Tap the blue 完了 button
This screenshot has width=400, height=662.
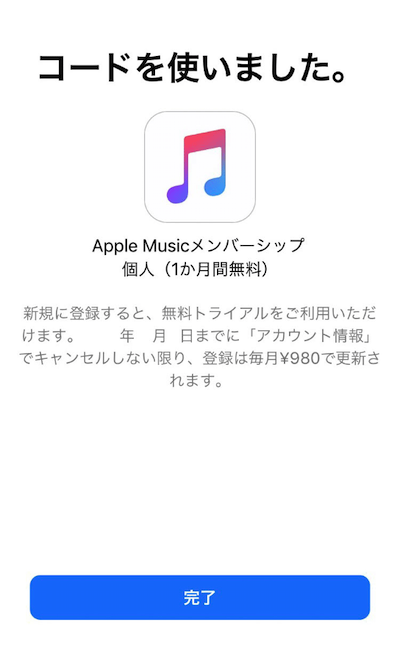(x=200, y=597)
